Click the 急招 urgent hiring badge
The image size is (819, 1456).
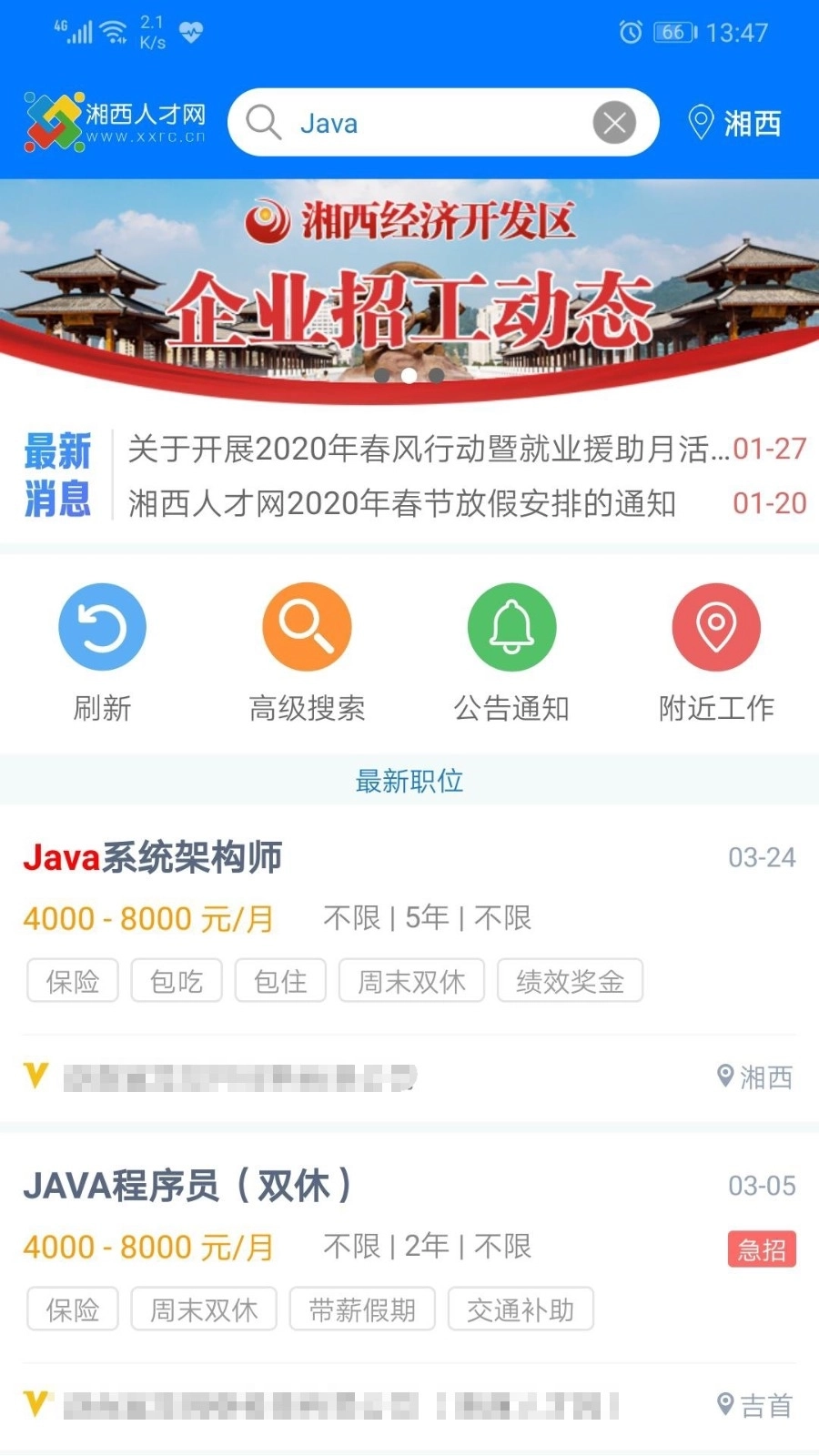tap(763, 1250)
